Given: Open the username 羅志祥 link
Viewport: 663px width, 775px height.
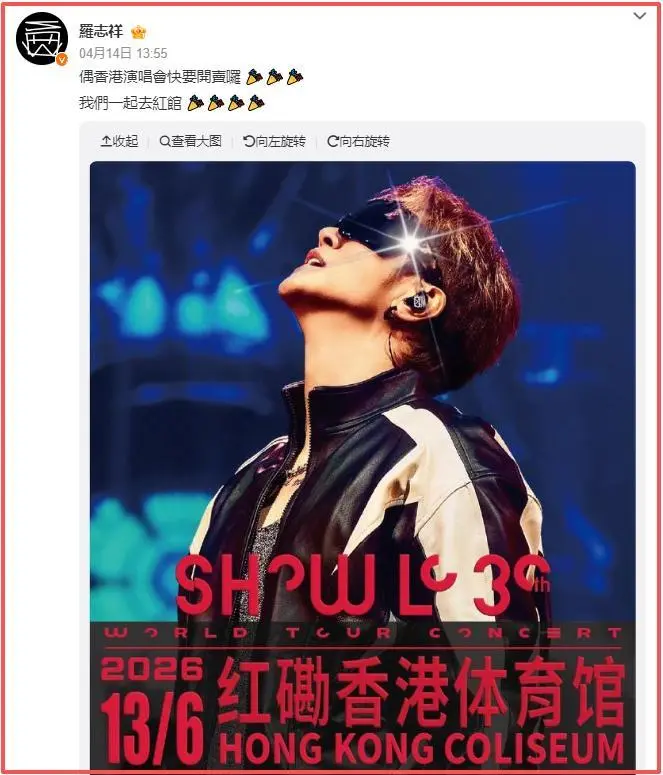Looking at the screenshot, I should [100, 32].
